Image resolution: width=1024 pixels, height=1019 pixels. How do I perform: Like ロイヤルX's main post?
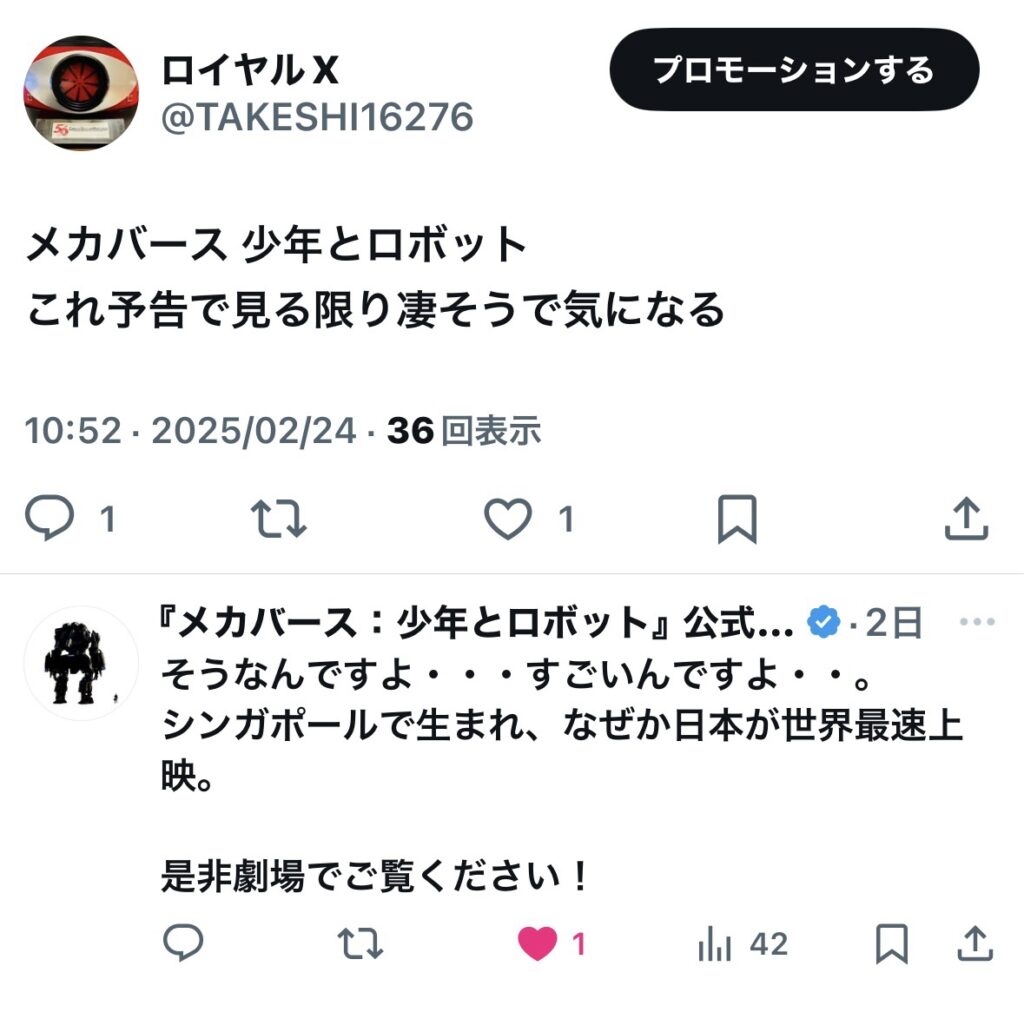(x=508, y=519)
